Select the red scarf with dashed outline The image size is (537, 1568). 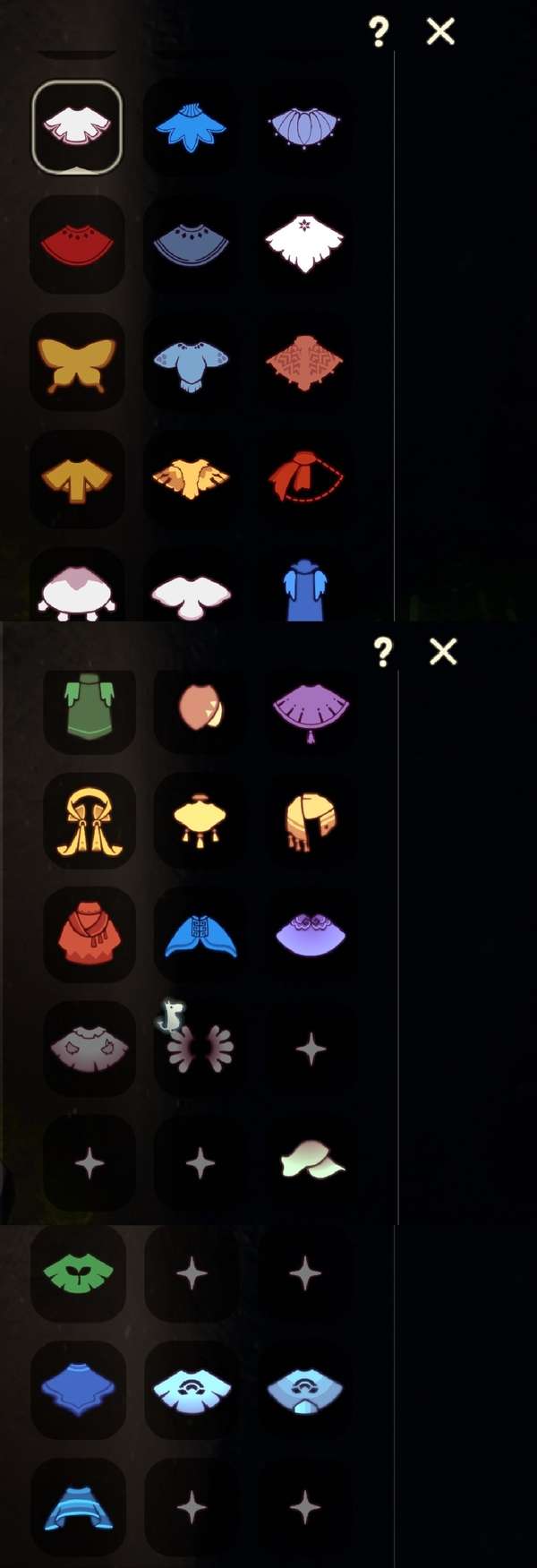(x=304, y=477)
